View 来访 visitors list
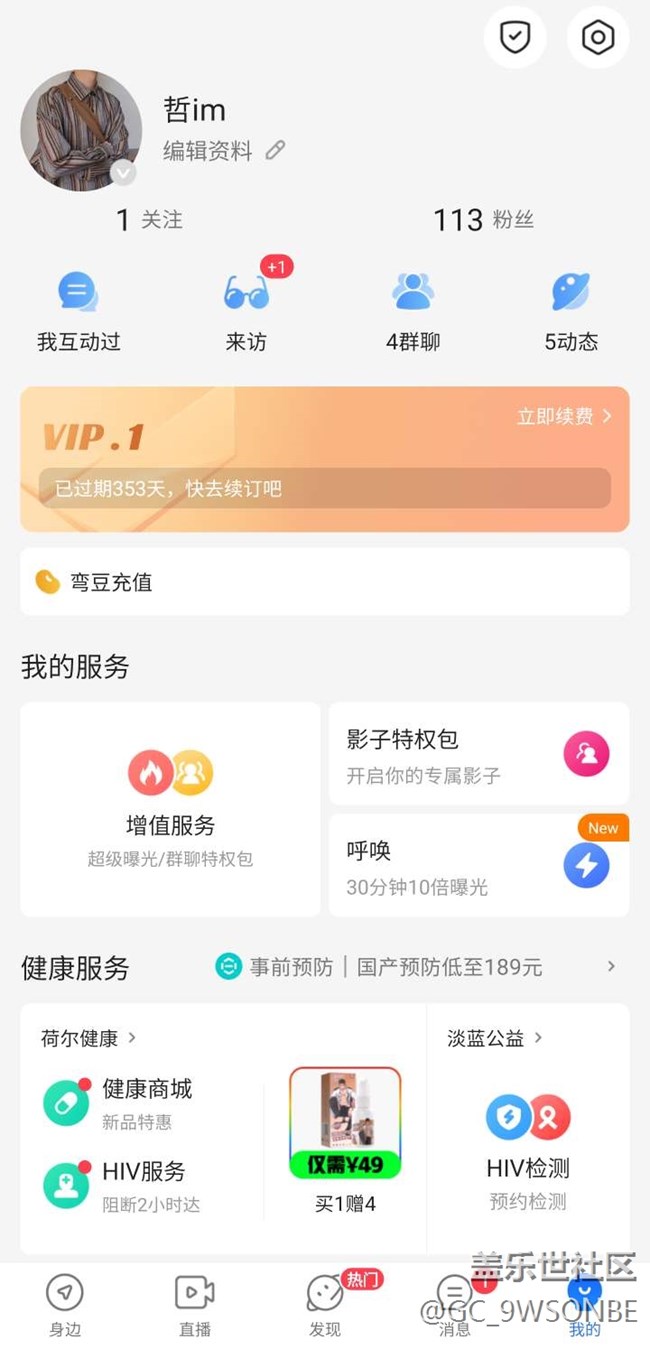 click(246, 312)
